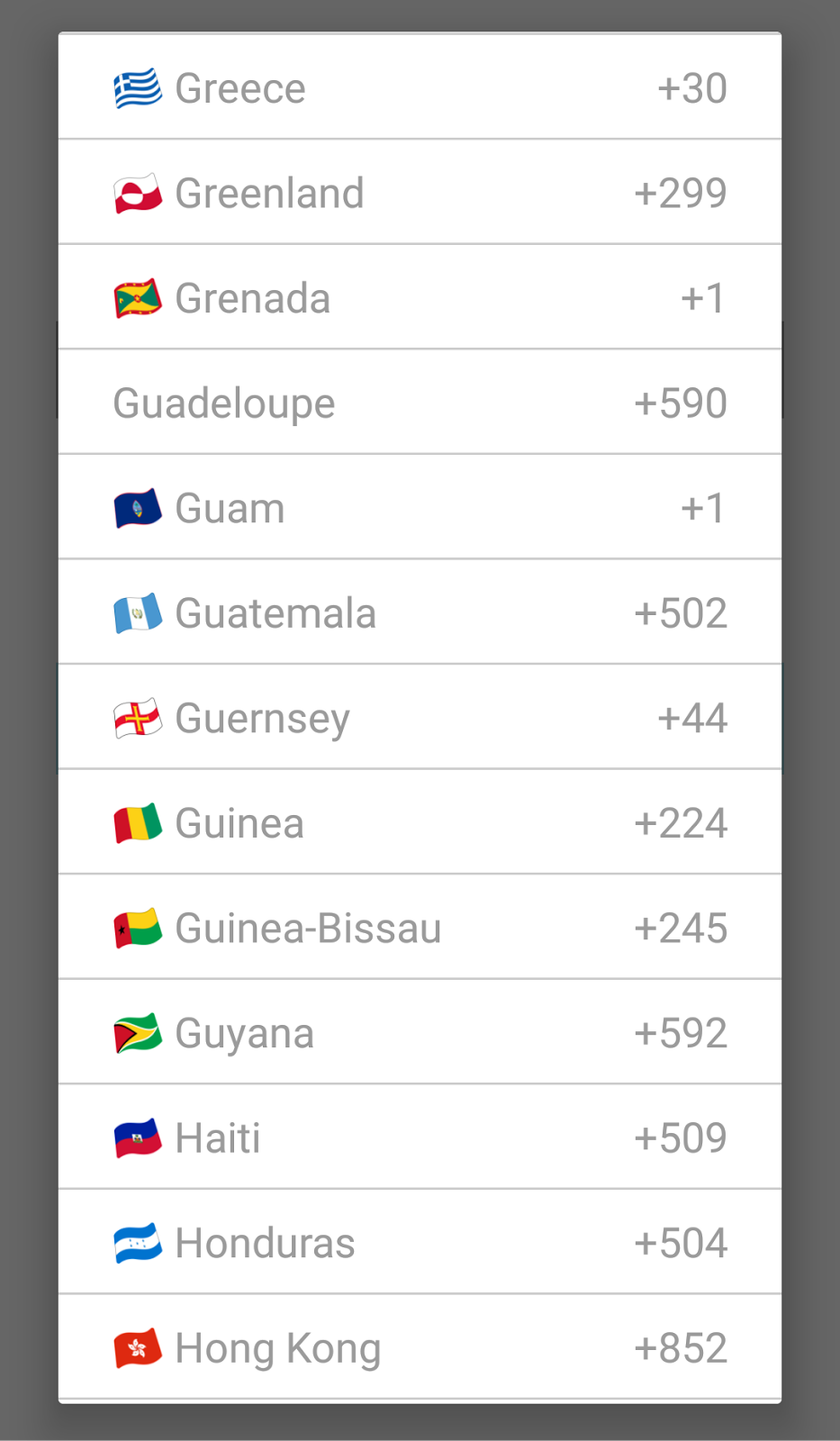Select Haiti +509
The height and width of the screenshot is (1441, 840).
pyautogui.click(x=420, y=1137)
